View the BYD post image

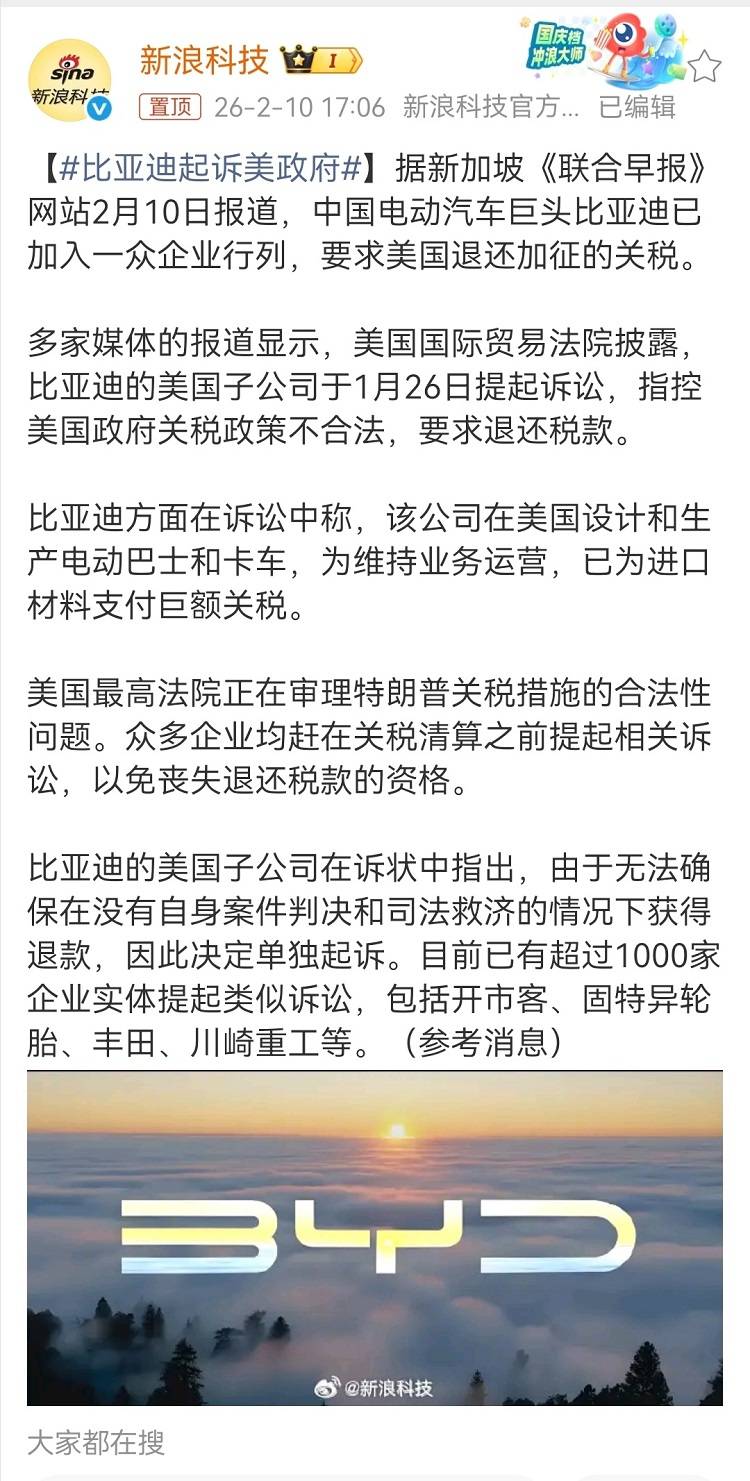point(375,1238)
